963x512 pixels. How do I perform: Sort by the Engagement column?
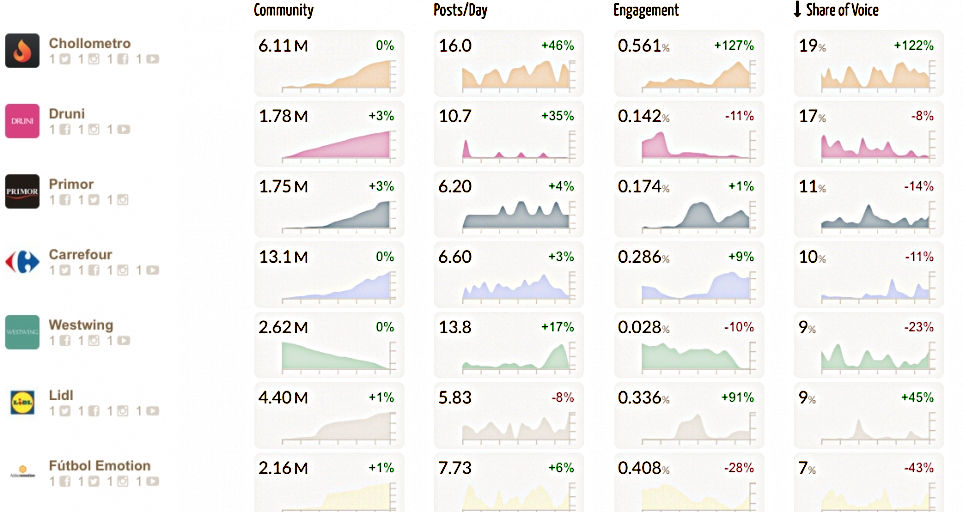click(x=645, y=10)
